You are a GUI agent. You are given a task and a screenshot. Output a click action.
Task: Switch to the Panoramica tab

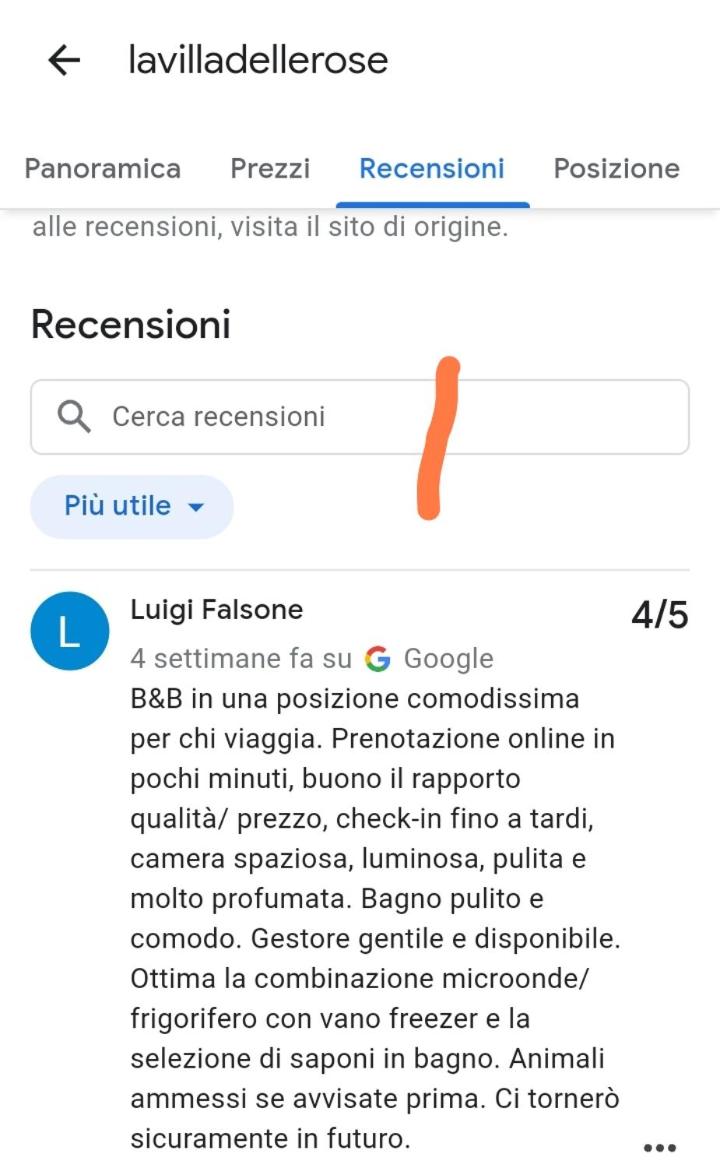pyautogui.click(x=103, y=169)
